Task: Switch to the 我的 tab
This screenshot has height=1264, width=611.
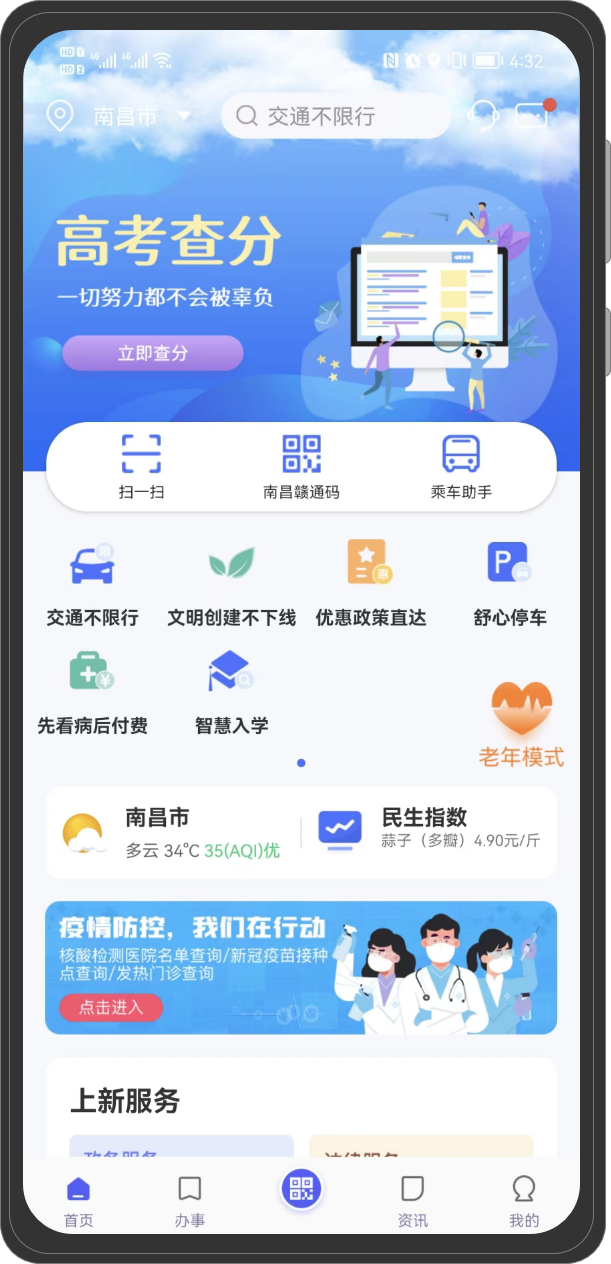Action: pyautogui.click(x=523, y=1201)
